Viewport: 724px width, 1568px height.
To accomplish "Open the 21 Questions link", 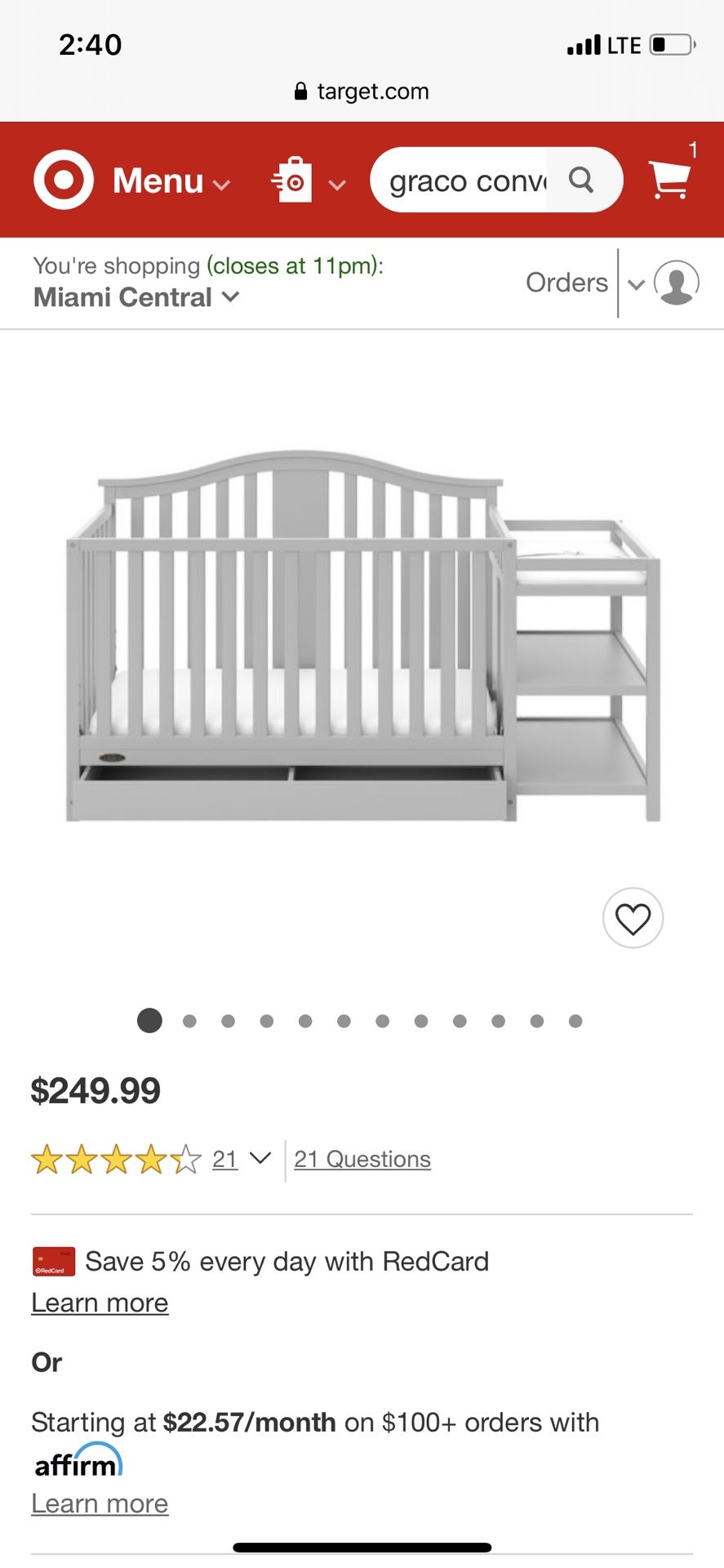I will tap(362, 1159).
